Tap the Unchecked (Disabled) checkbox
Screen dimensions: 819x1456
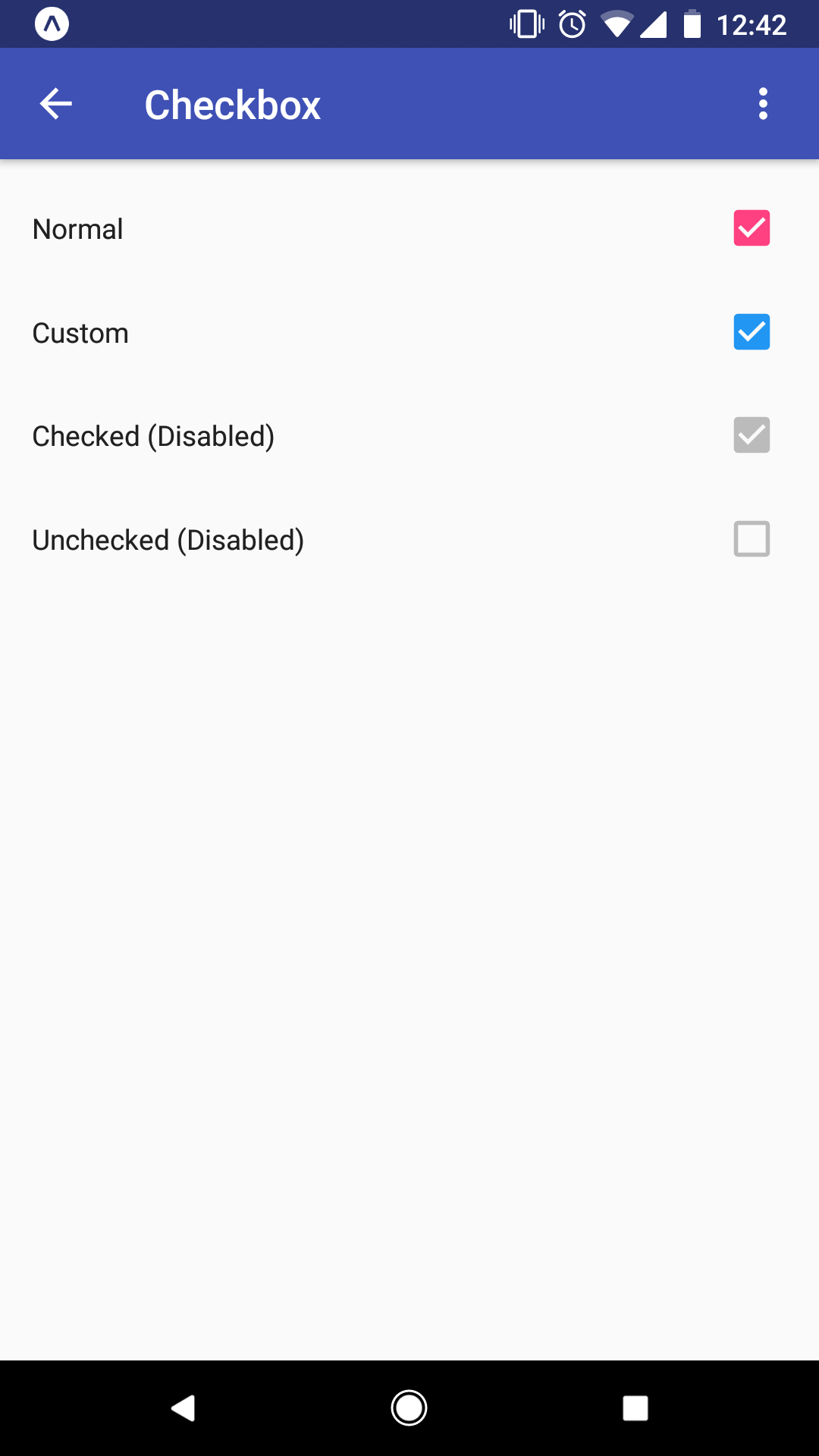click(752, 539)
